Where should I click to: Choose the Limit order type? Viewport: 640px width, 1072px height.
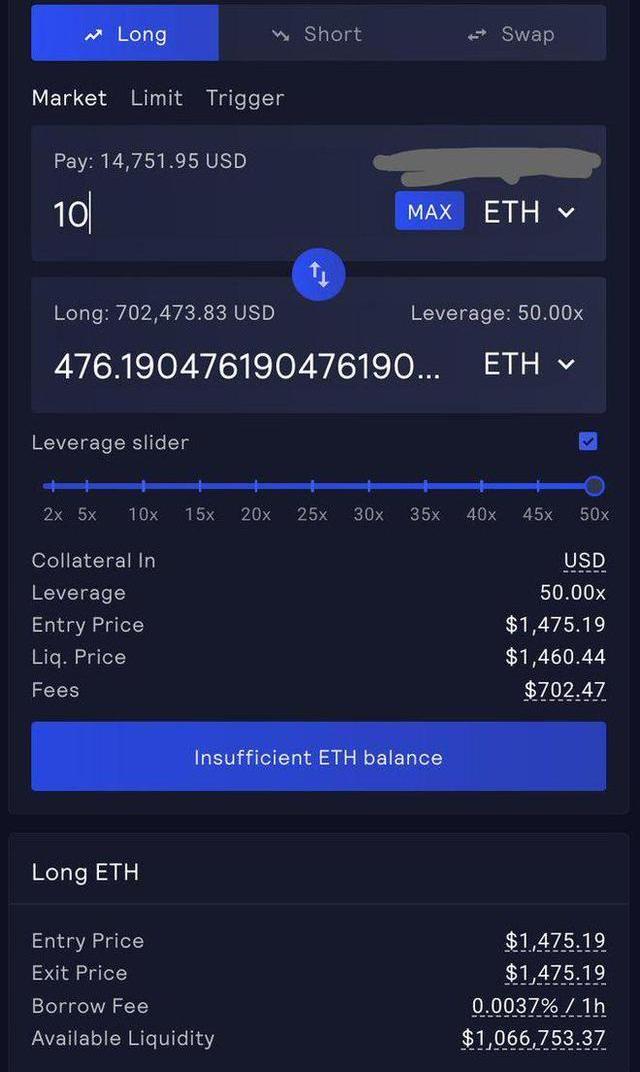156,98
